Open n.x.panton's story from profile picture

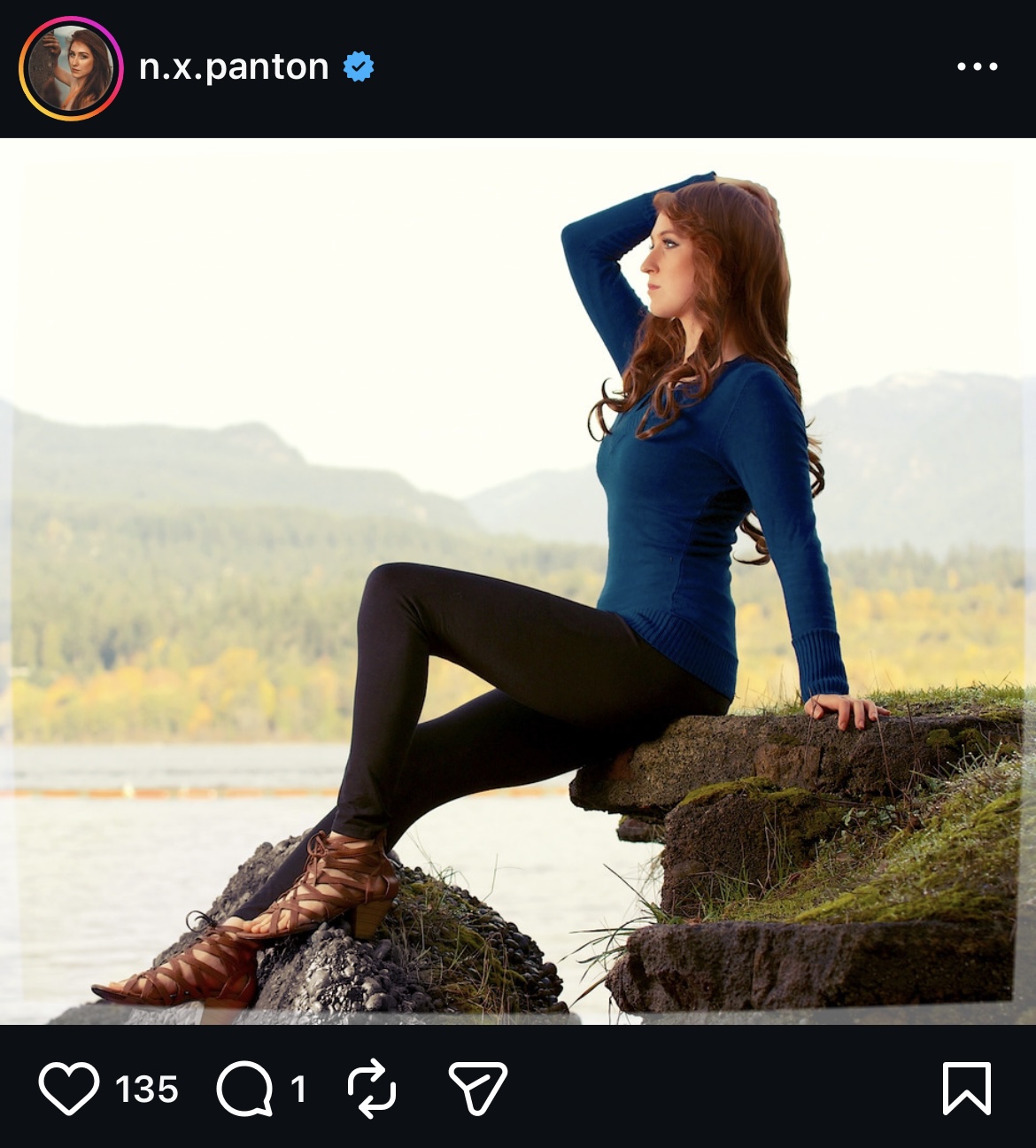(71, 68)
